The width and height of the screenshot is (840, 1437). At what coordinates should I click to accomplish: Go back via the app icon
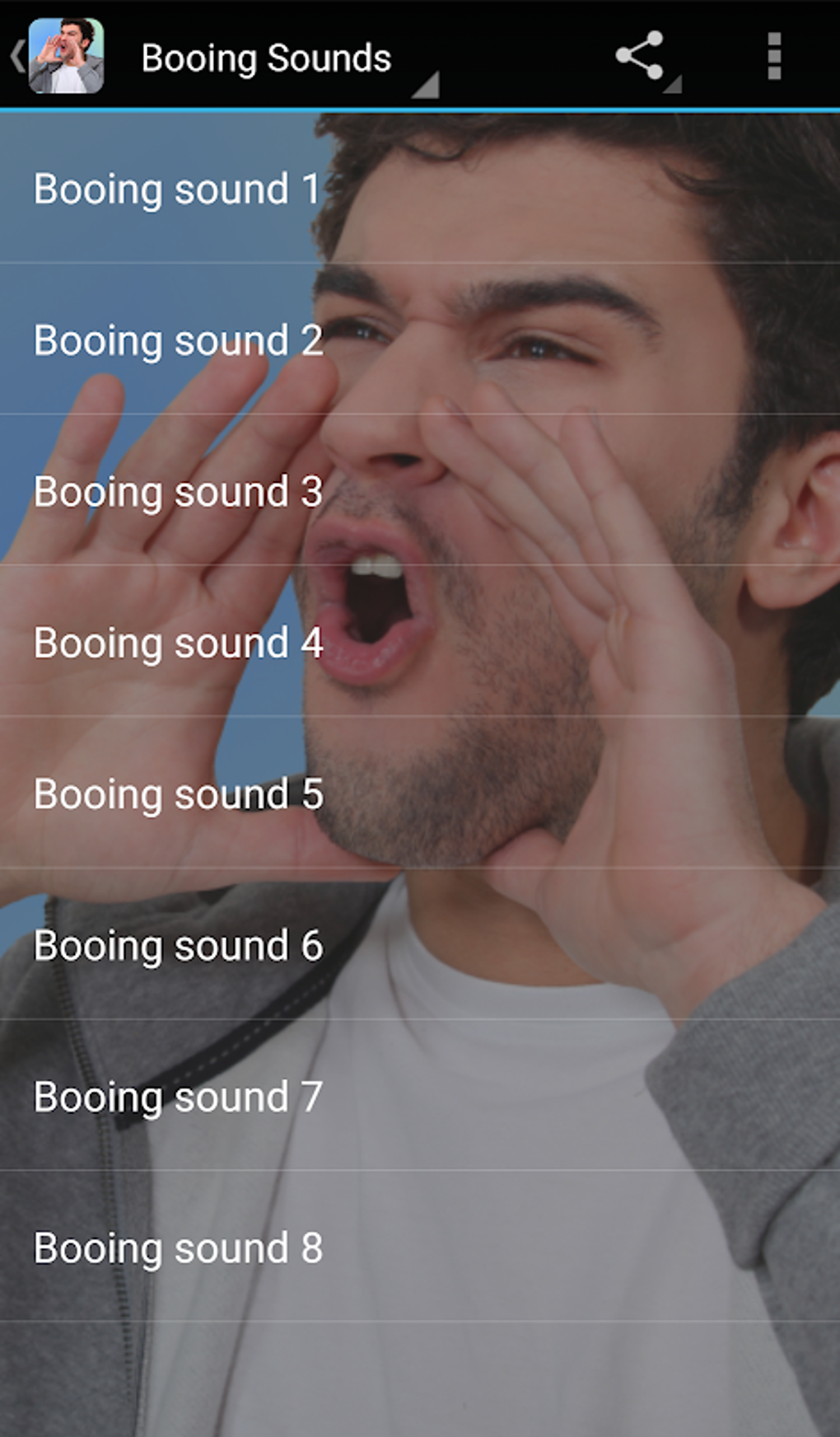[x=58, y=56]
